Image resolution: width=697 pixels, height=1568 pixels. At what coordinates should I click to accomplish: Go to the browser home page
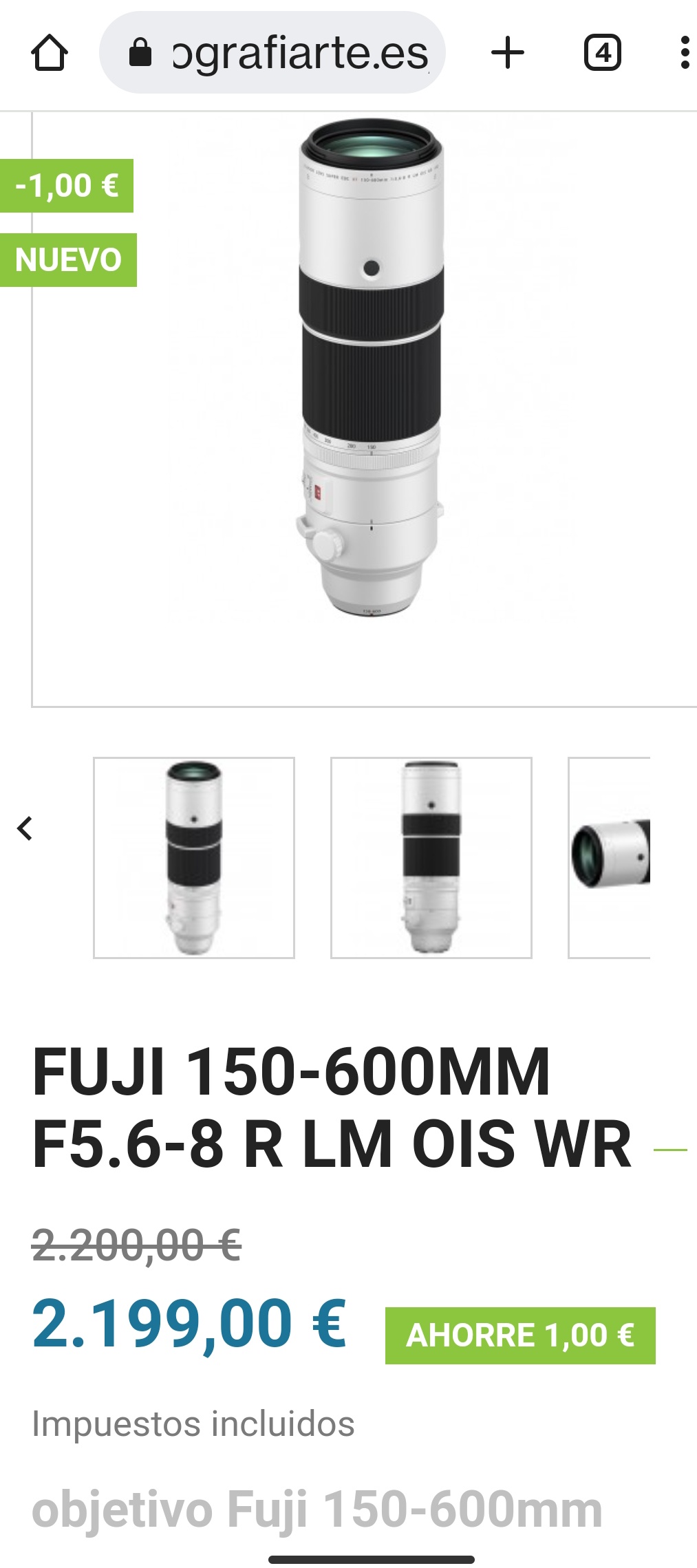click(x=50, y=53)
